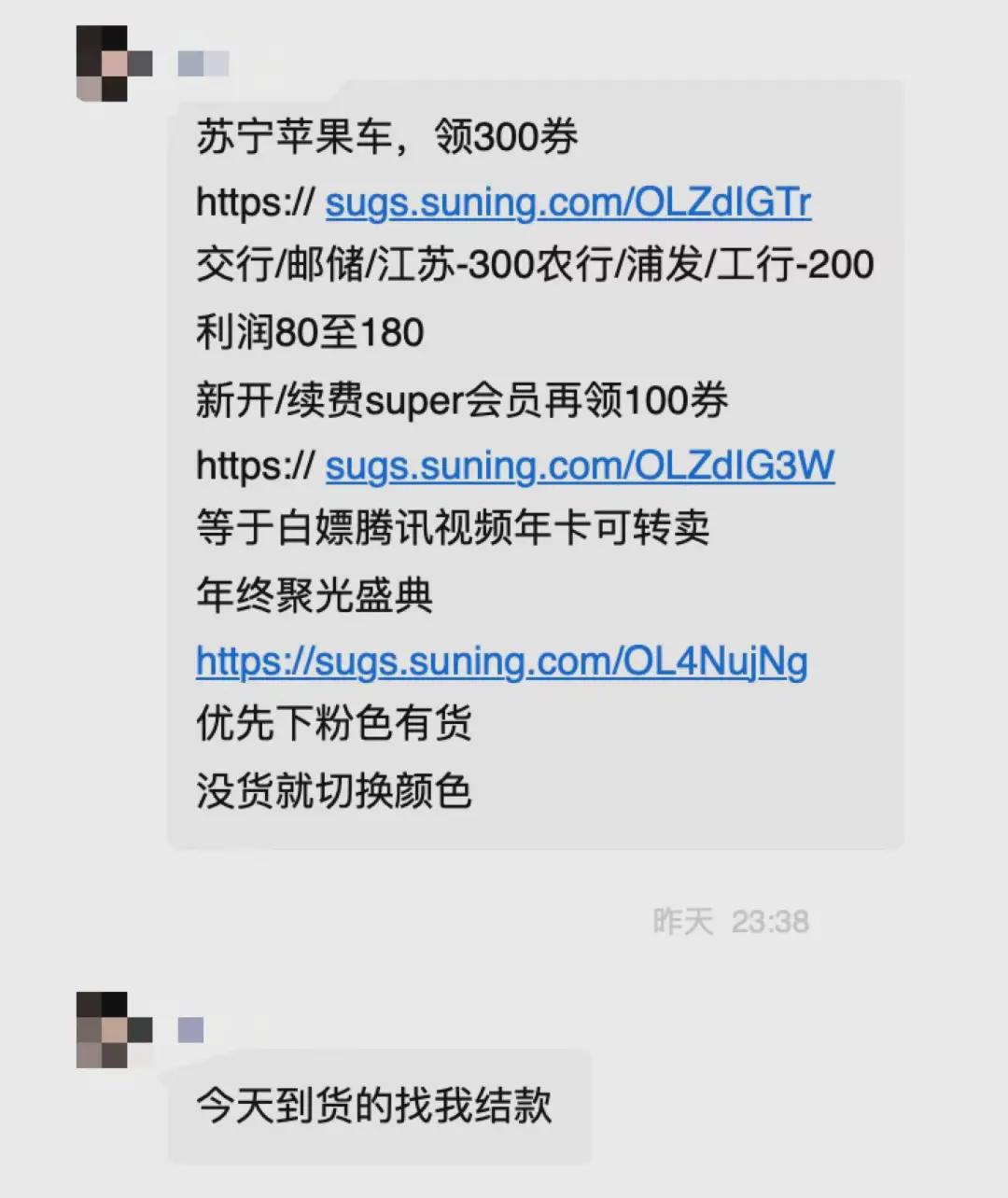Screen dimensions: 1008x1198
Task: Open the link sugs.suning.com/OL4NujNg
Action: tap(501, 662)
